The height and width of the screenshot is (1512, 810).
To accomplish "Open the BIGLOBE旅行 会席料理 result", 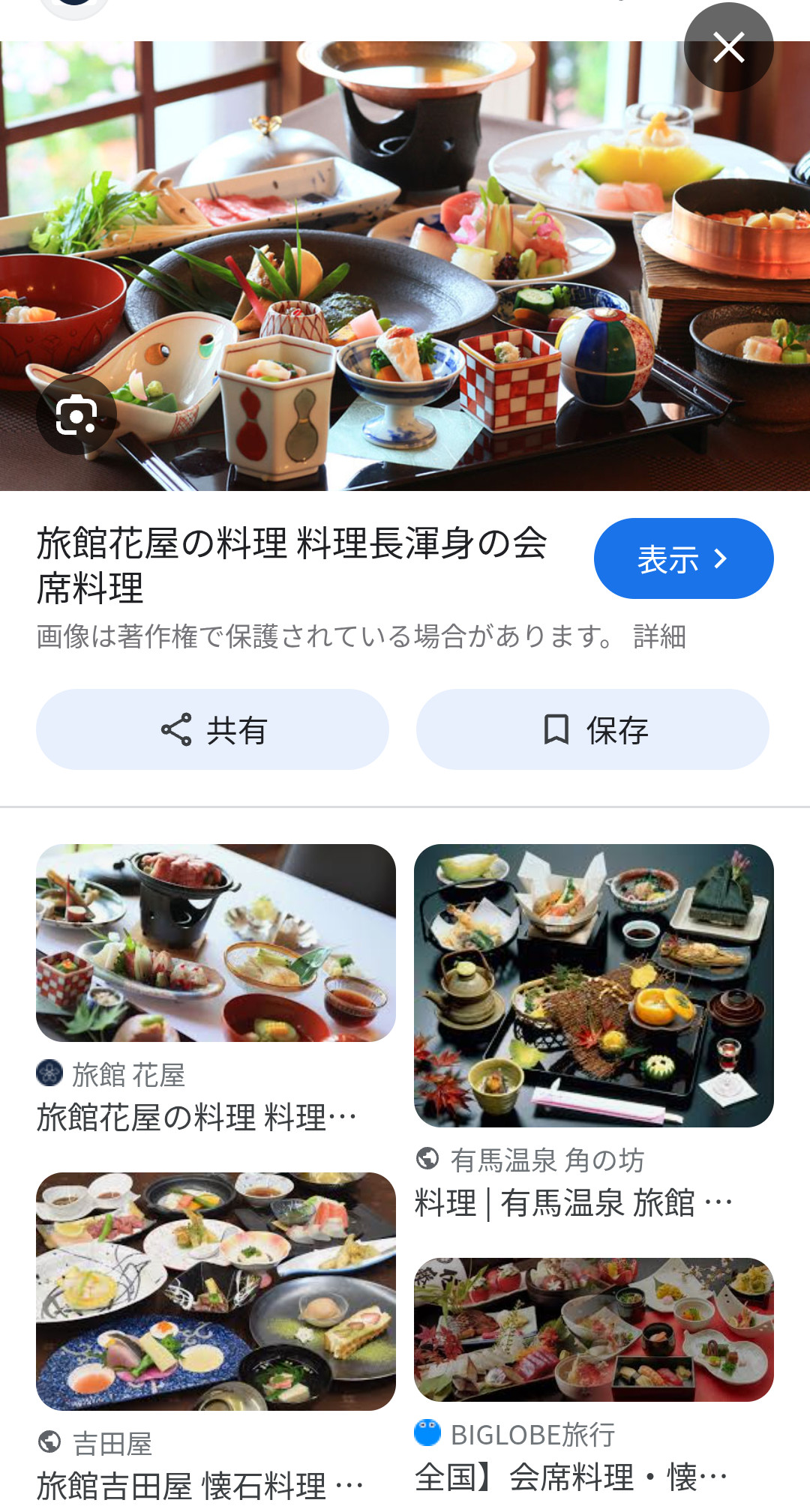I will [593, 1330].
